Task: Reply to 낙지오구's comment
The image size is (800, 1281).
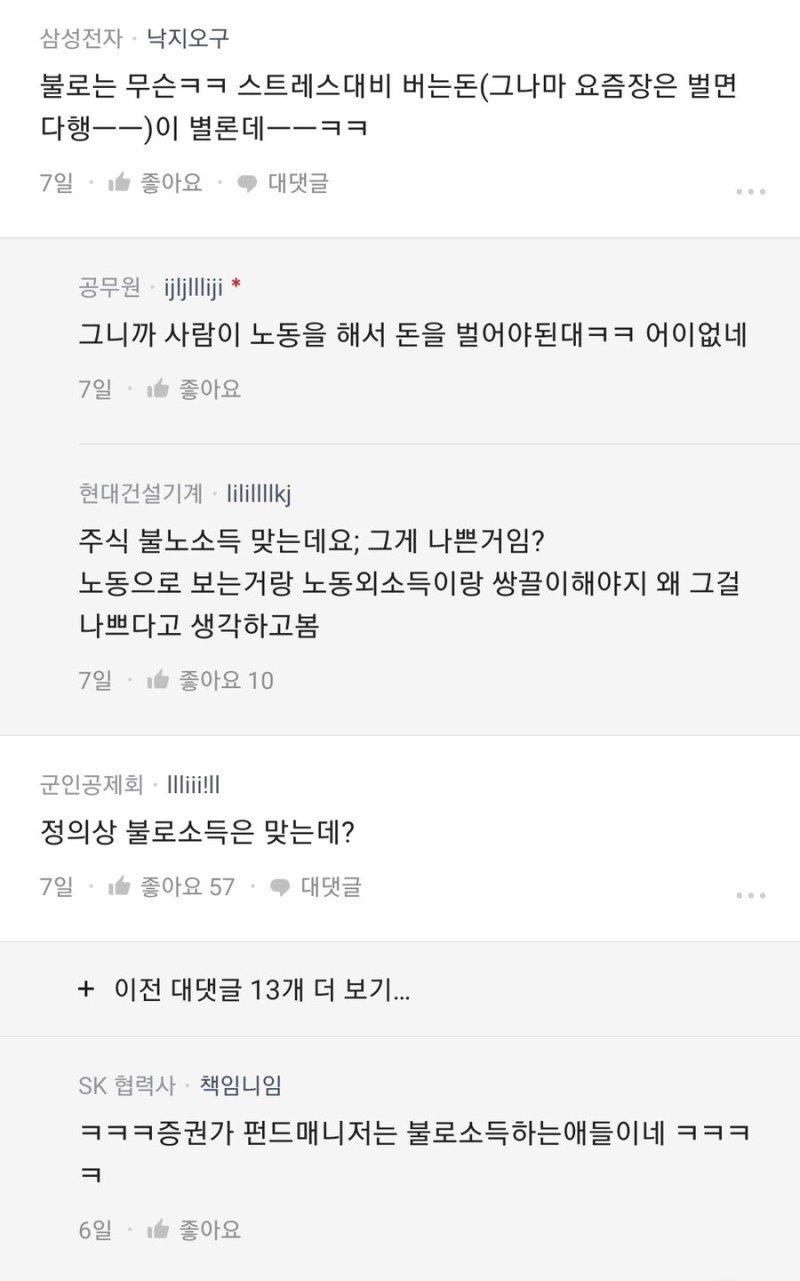Action: tap(283, 183)
